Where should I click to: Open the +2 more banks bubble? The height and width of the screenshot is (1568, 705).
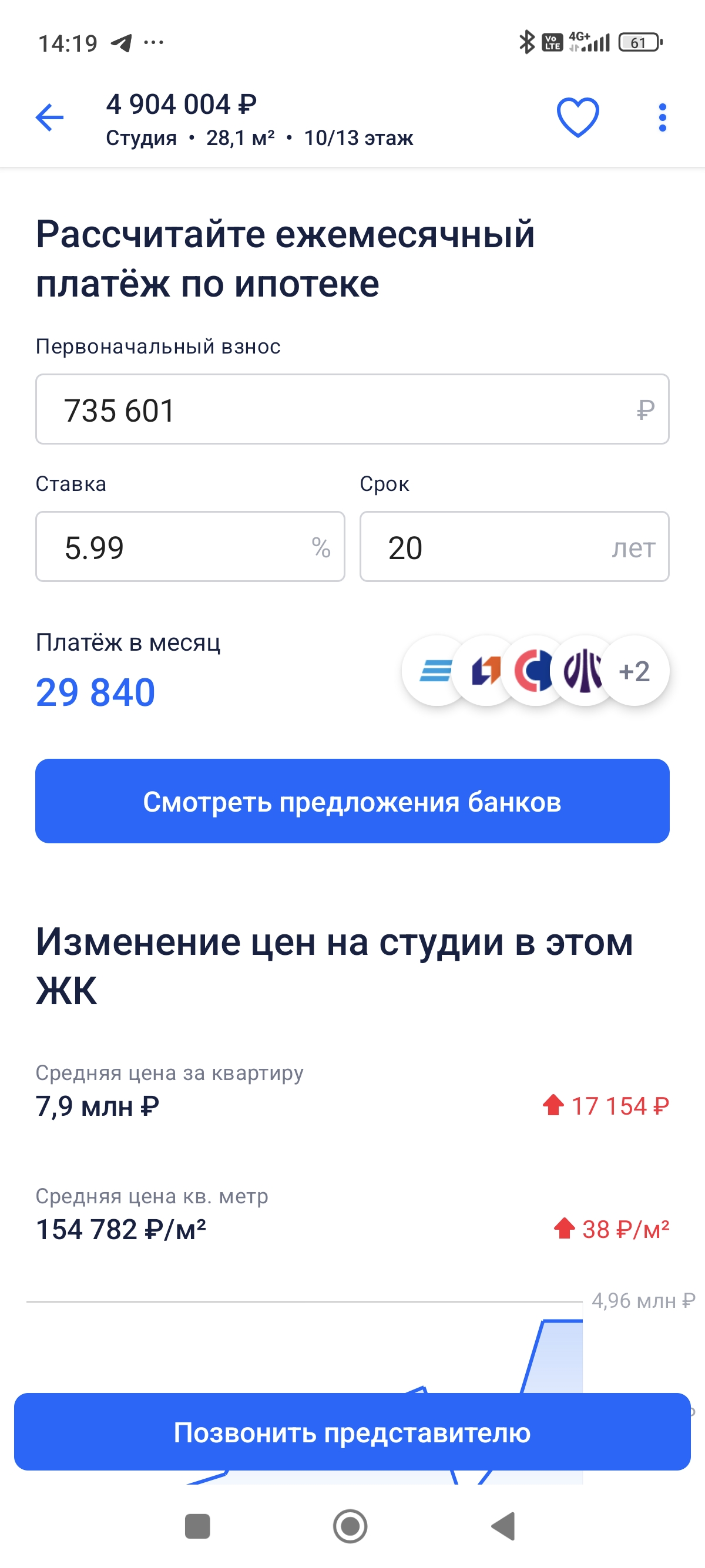coord(634,671)
